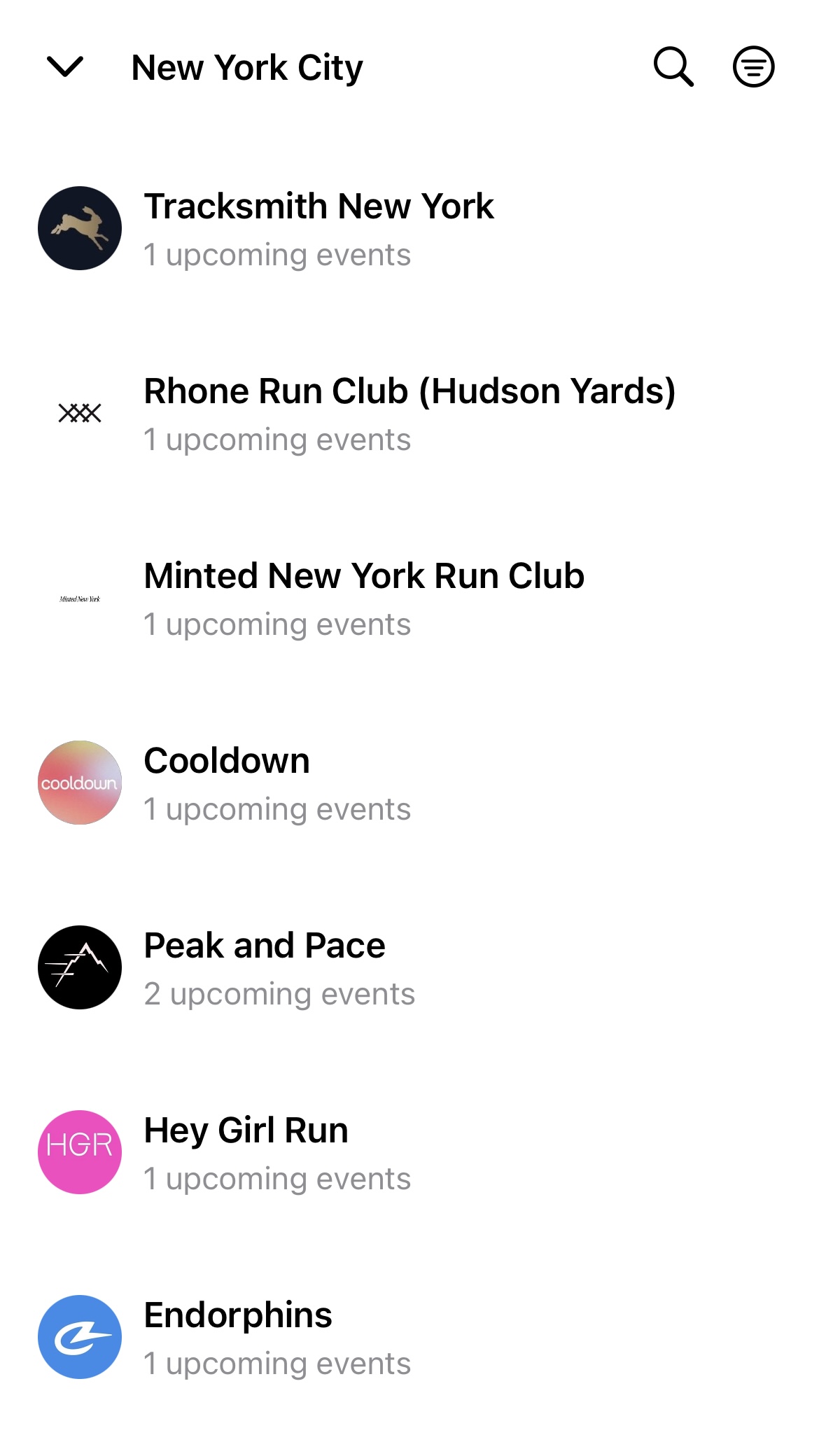Choose Peak and Pace club
The image size is (819, 1456).
click(x=265, y=967)
